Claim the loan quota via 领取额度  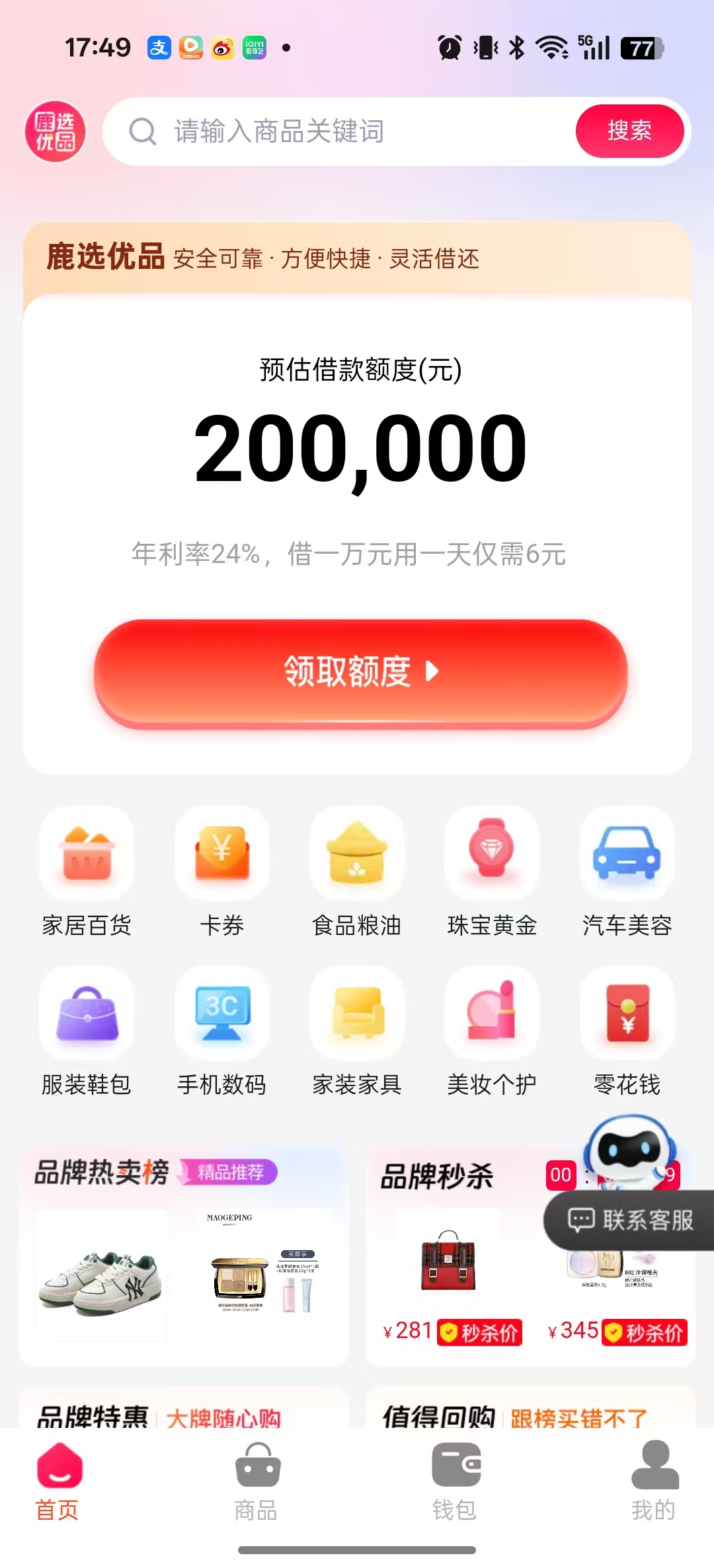tap(360, 672)
